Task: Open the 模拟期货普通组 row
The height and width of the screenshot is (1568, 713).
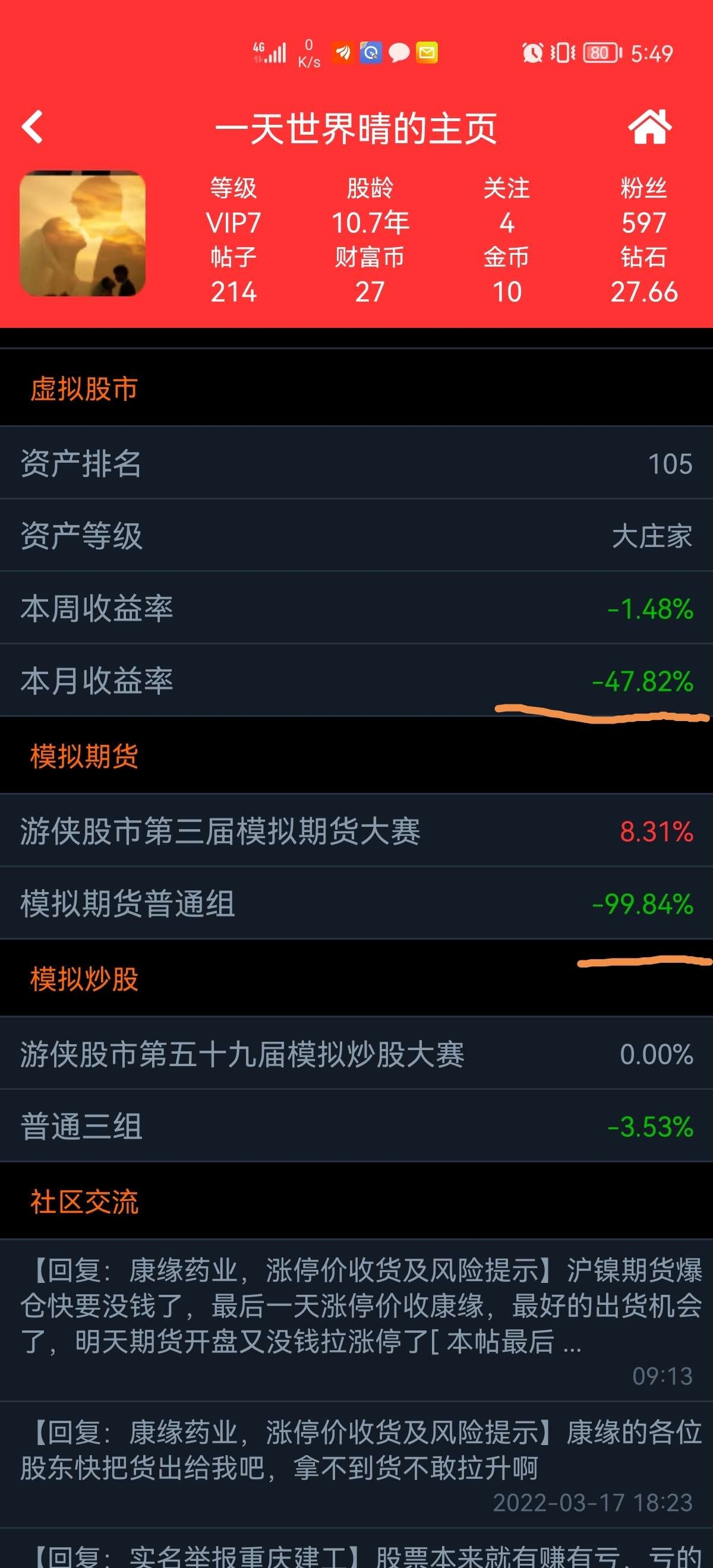Action: point(356,903)
